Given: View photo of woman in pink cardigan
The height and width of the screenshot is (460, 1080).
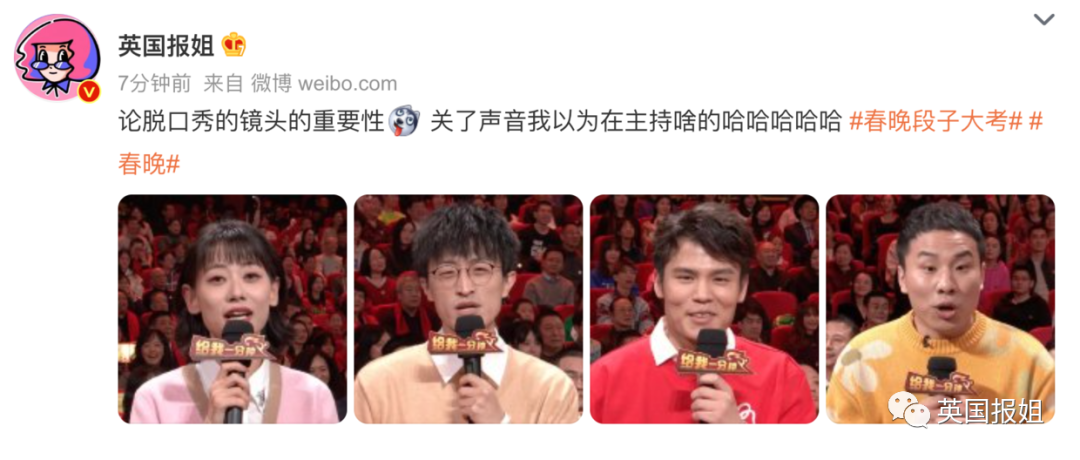Looking at the screenshot, I should click(232, 308).
